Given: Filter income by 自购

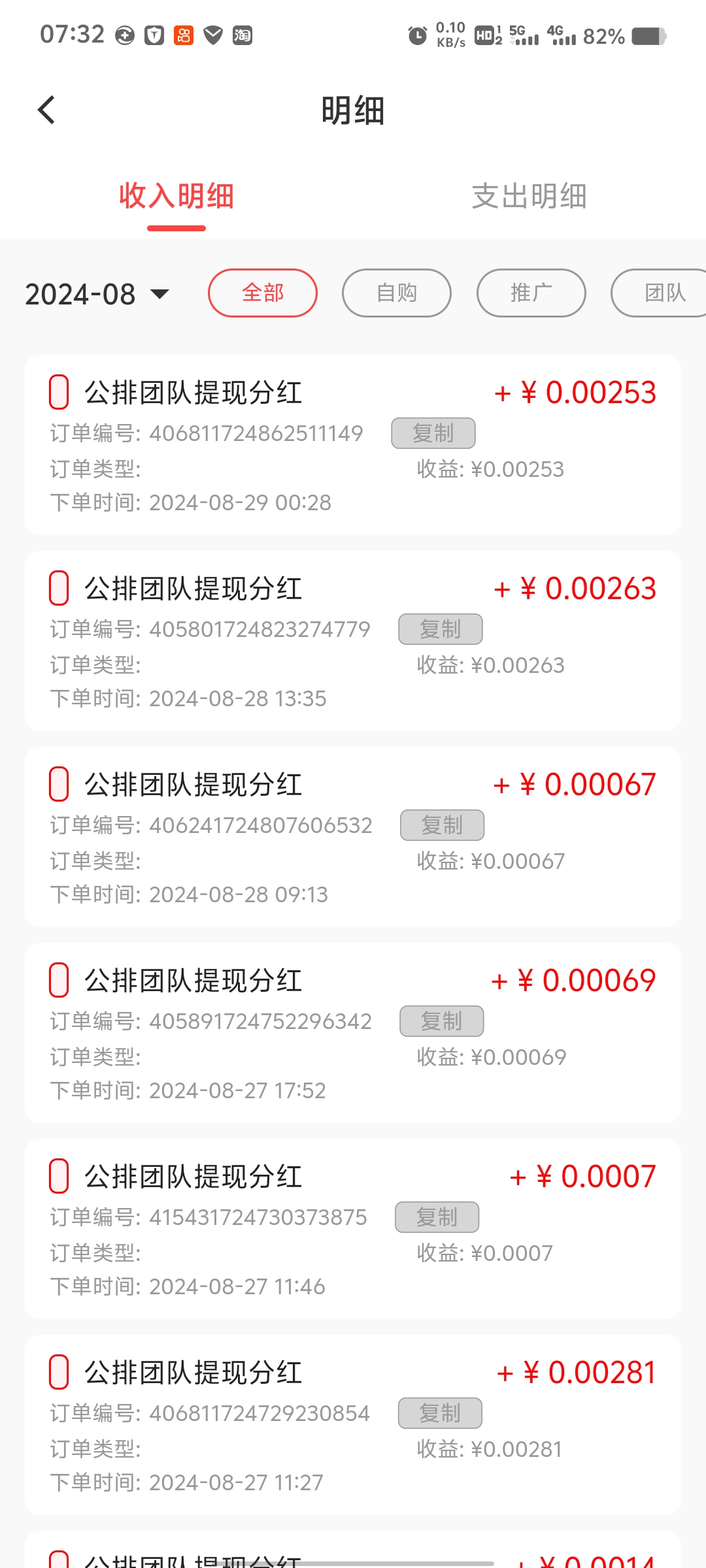Looking at the screenshot, I should tap(396, 293).
